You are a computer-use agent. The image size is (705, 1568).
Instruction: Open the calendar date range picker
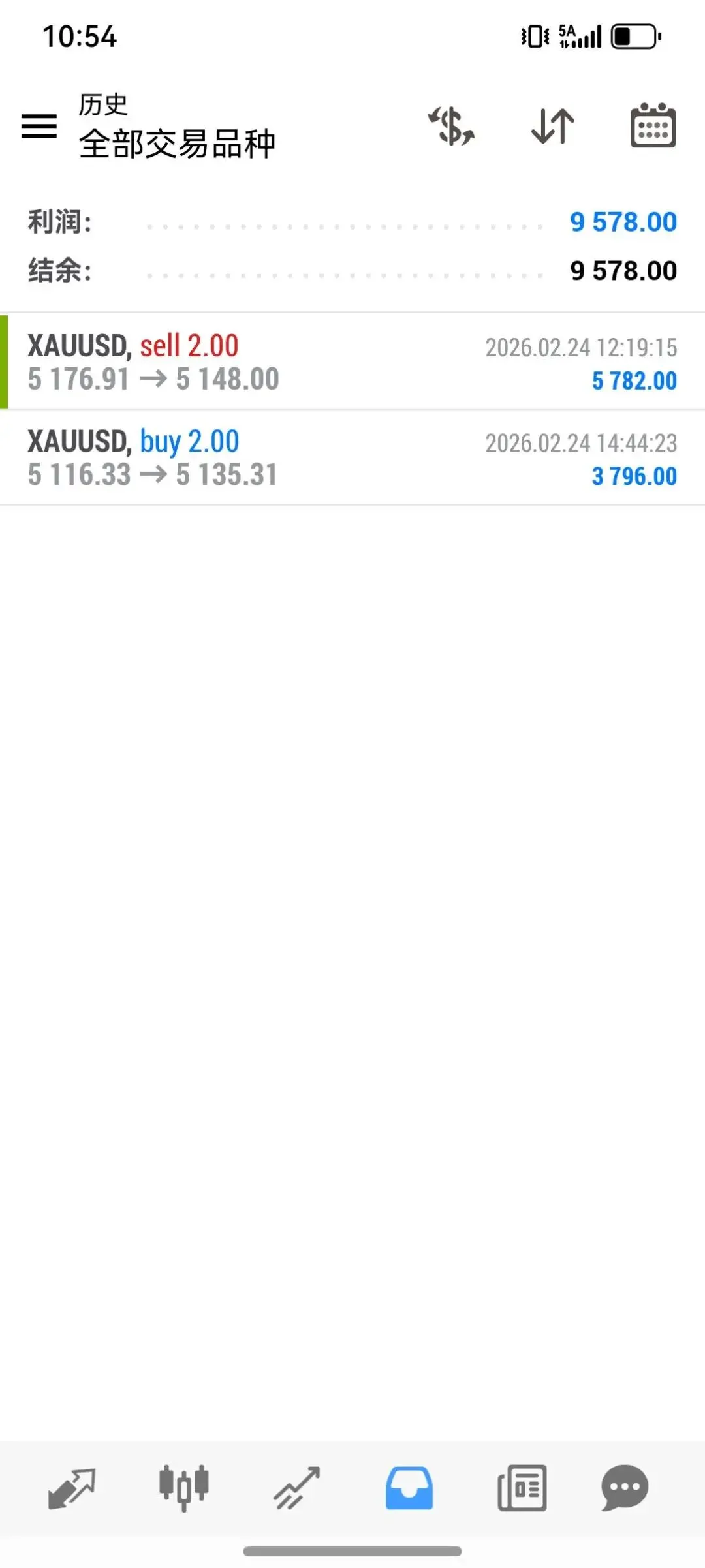pyautogui.click(x=653, y=125)
